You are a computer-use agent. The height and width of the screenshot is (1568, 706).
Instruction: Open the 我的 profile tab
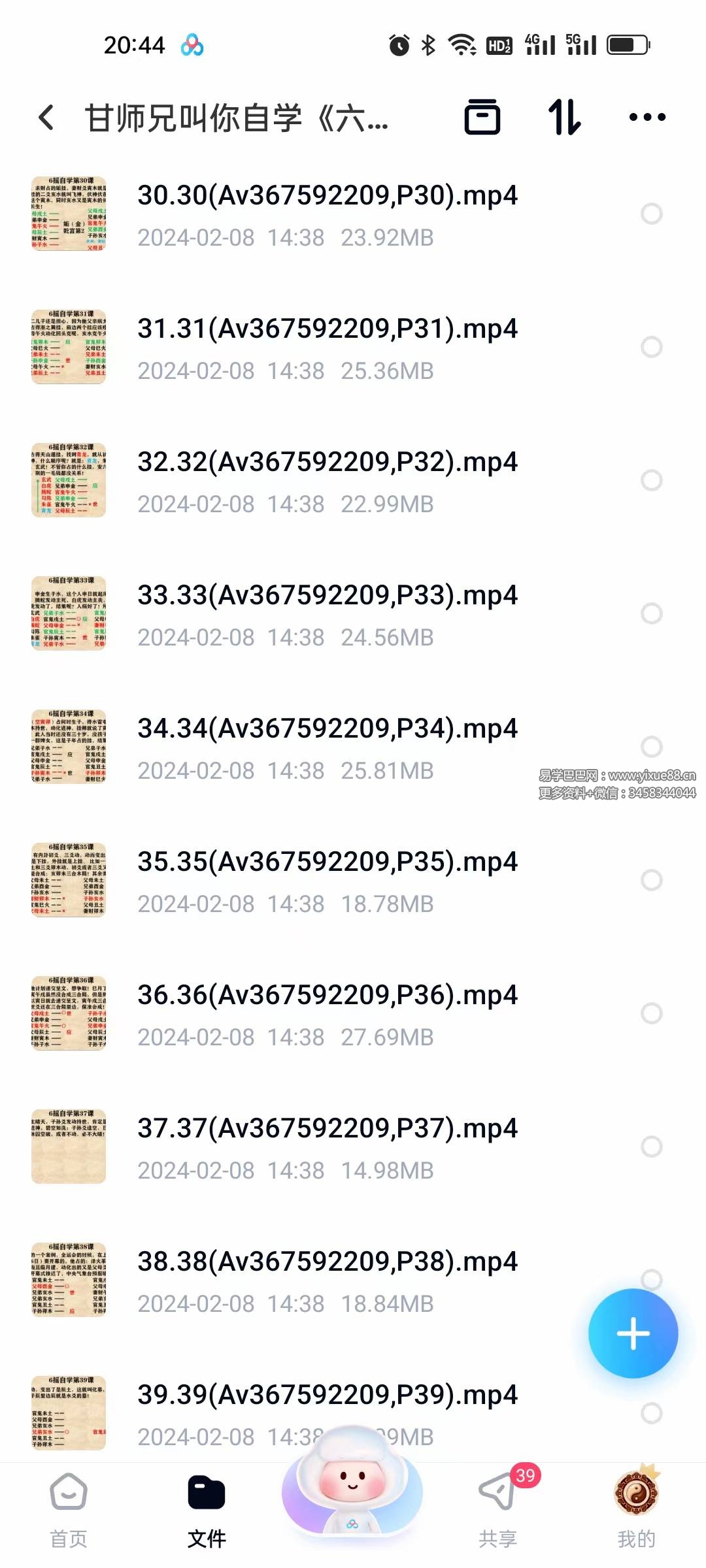(636, 1509)
